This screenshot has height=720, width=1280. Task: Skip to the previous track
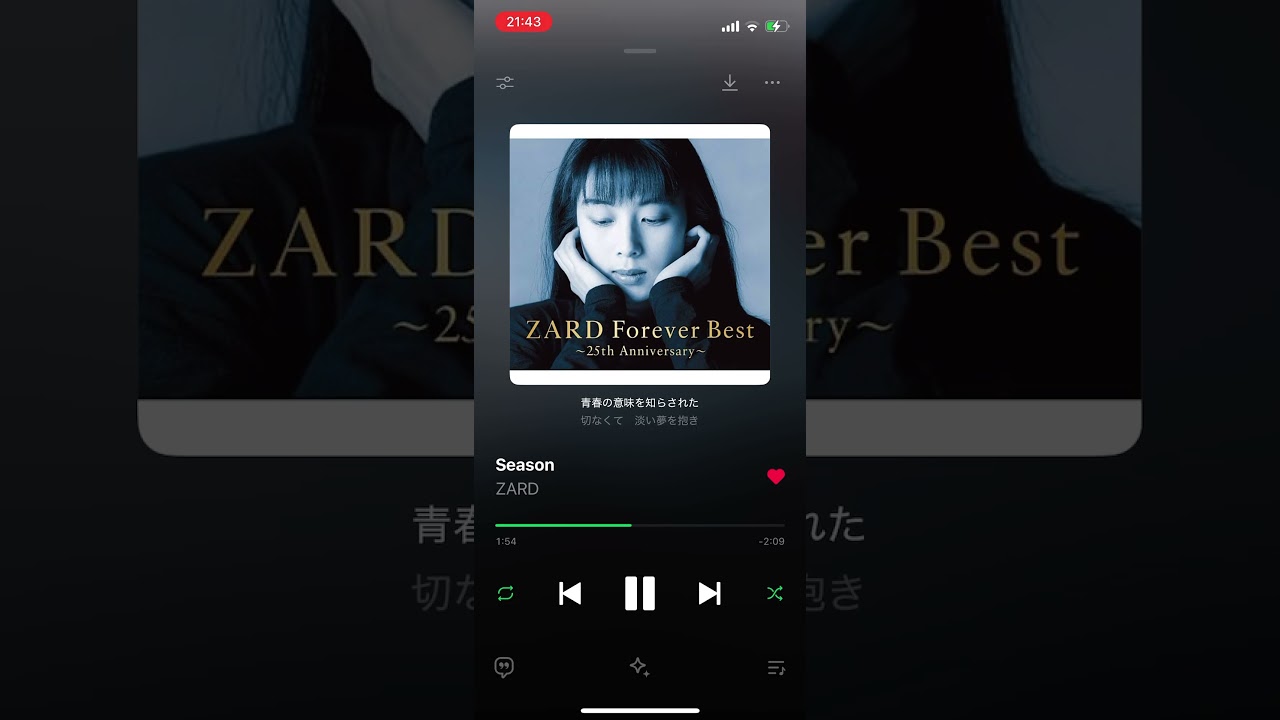570,593
